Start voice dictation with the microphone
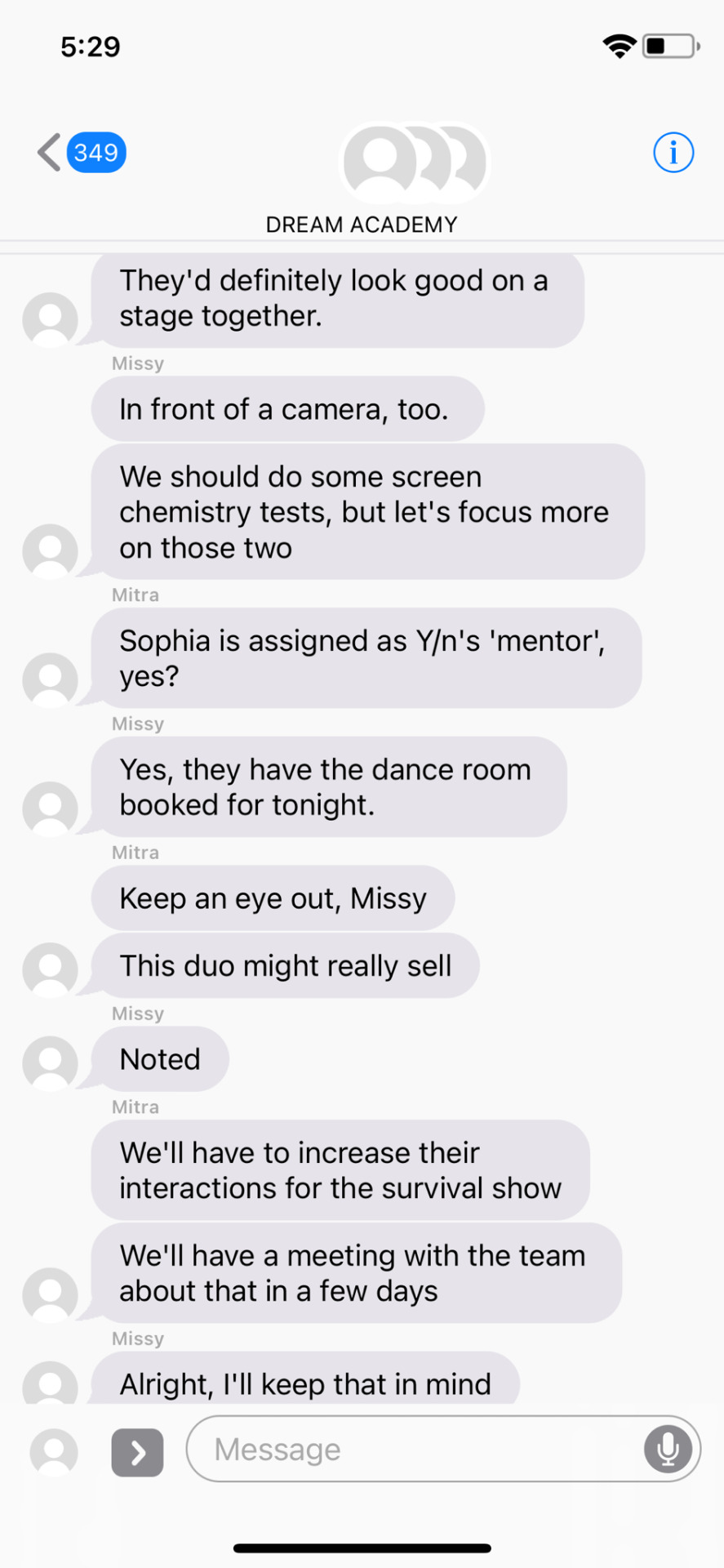This screenshot has height=1568, width=724. pos(667,1450)
